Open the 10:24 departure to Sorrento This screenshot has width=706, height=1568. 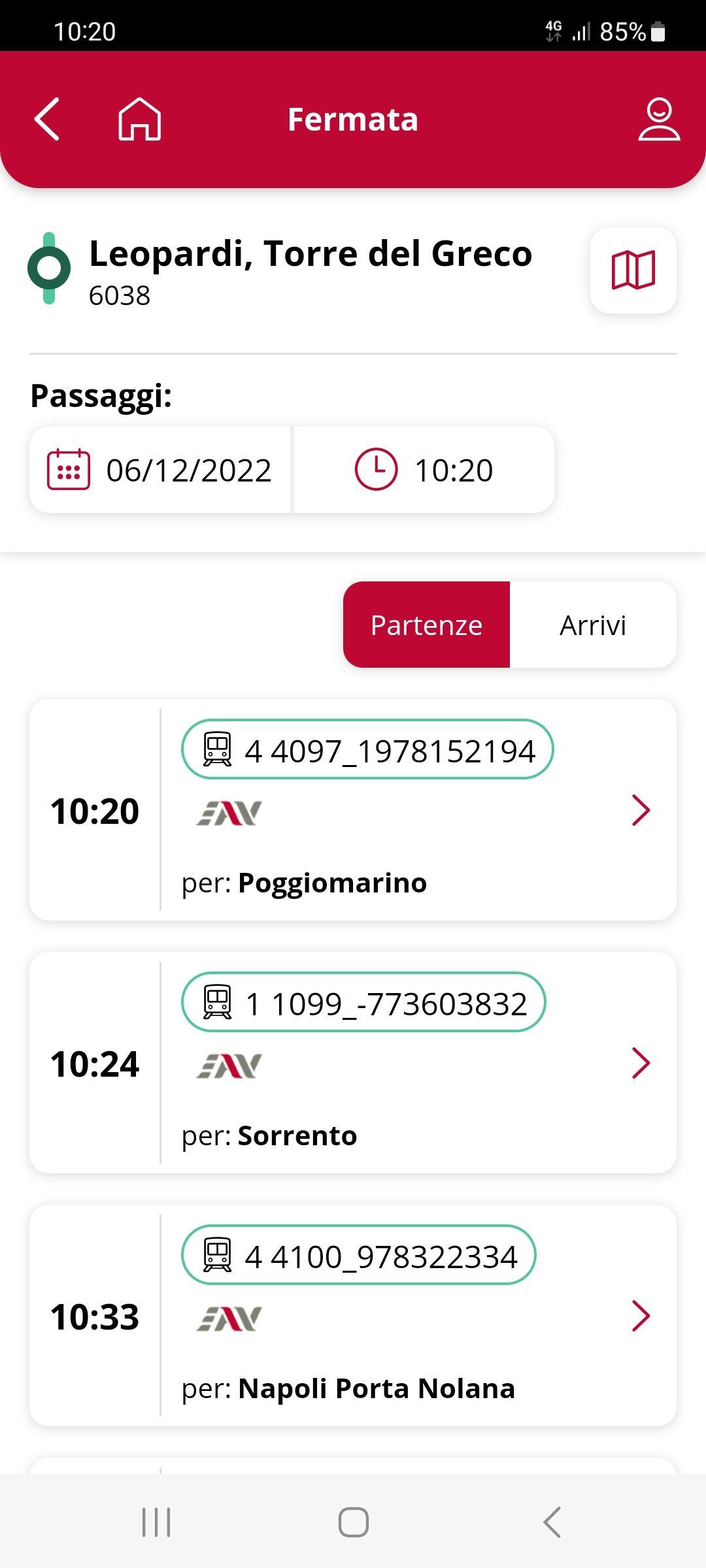point(353,1062)
